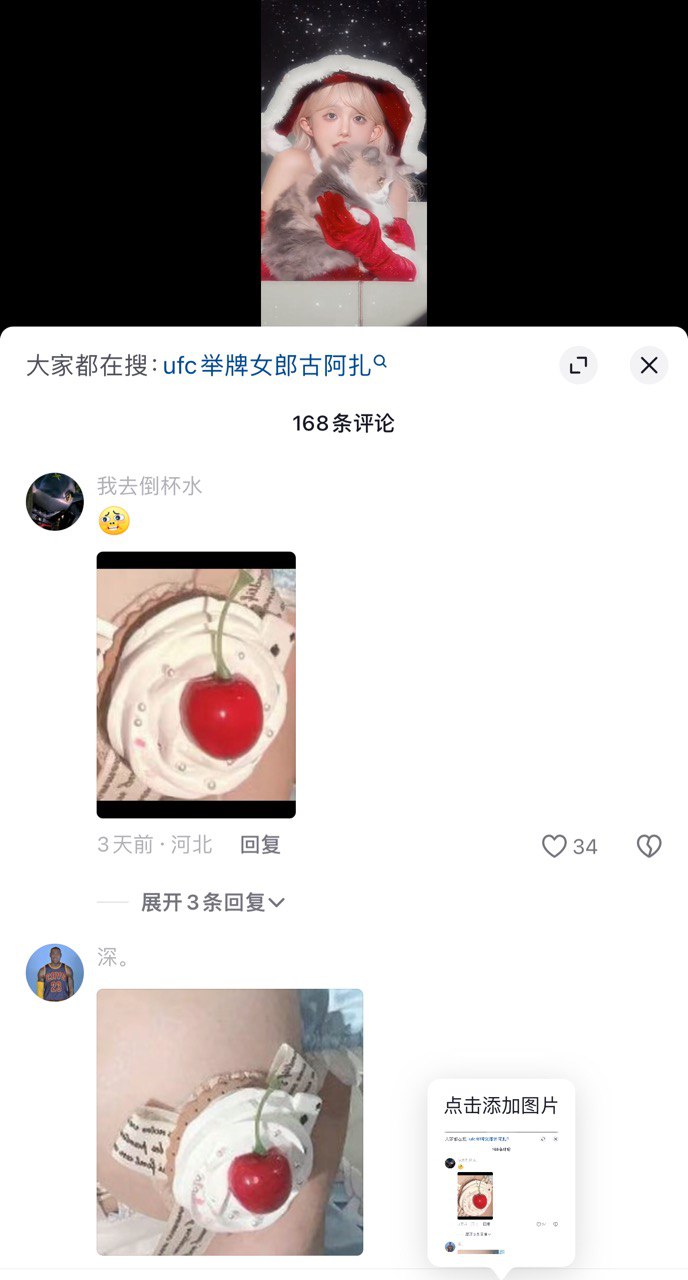Viewport: 688px width, 1280px height.
Task: Close the comments panel
Action: 649,366
